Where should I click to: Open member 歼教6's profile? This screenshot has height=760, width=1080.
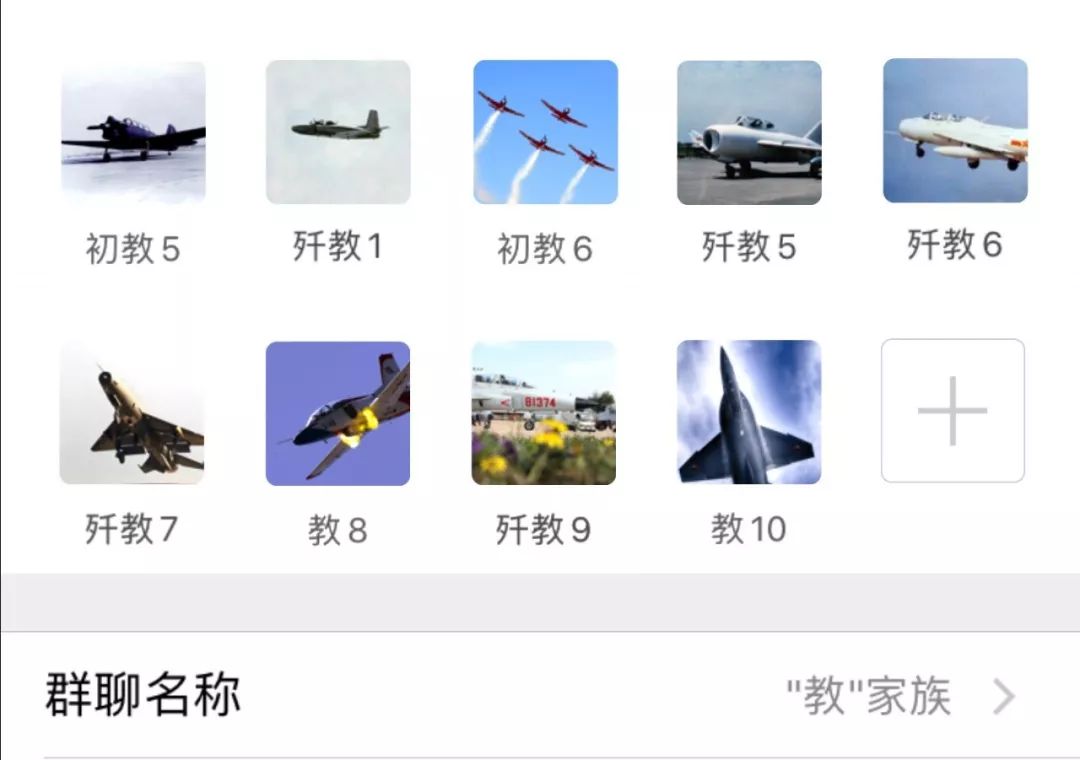click(955, 131)
